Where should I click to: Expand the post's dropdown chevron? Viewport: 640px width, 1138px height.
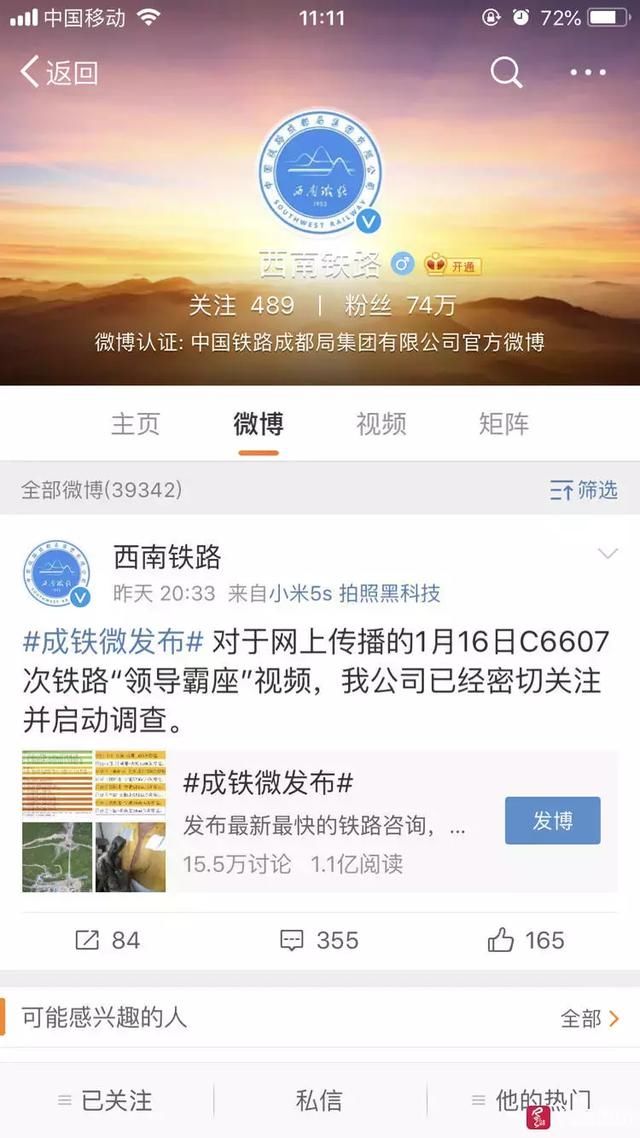[607, 555]
